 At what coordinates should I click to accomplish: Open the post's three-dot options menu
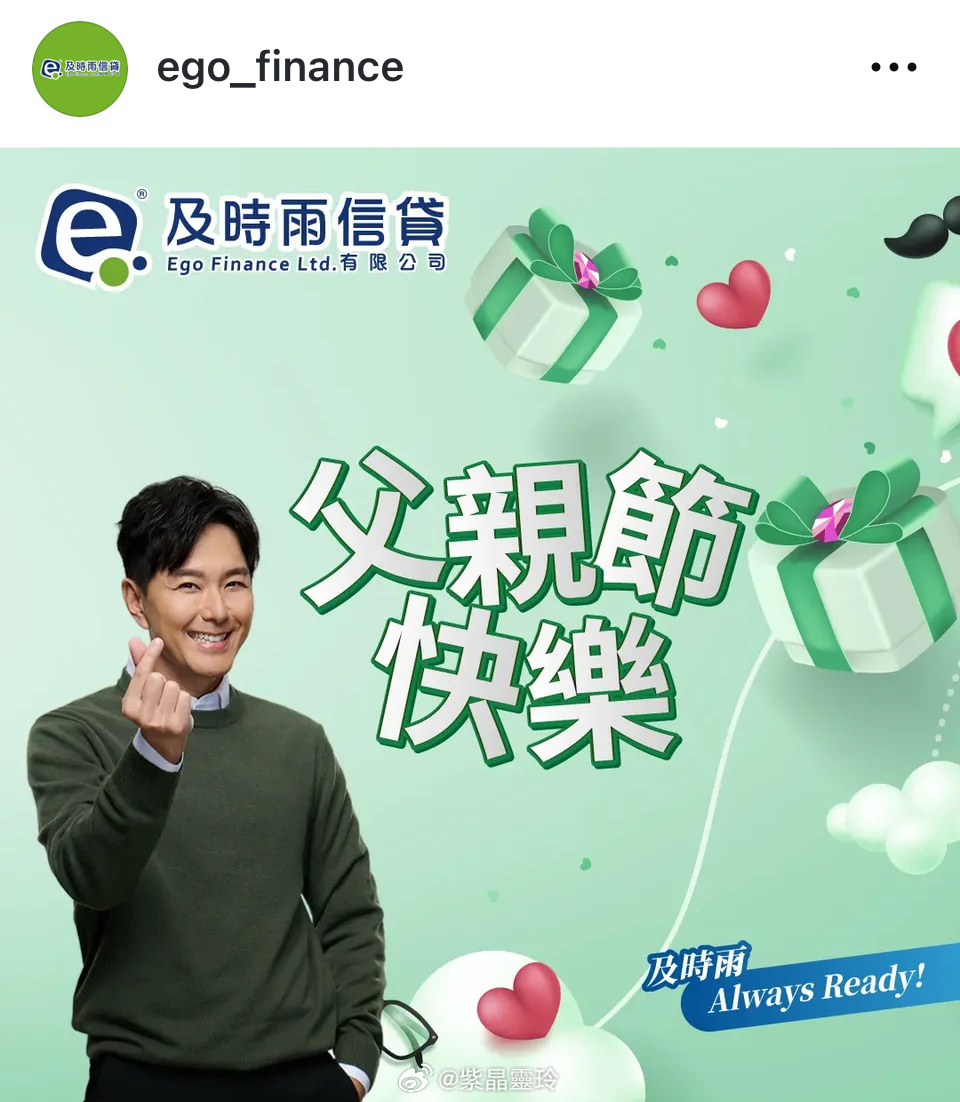coord(893,68)
